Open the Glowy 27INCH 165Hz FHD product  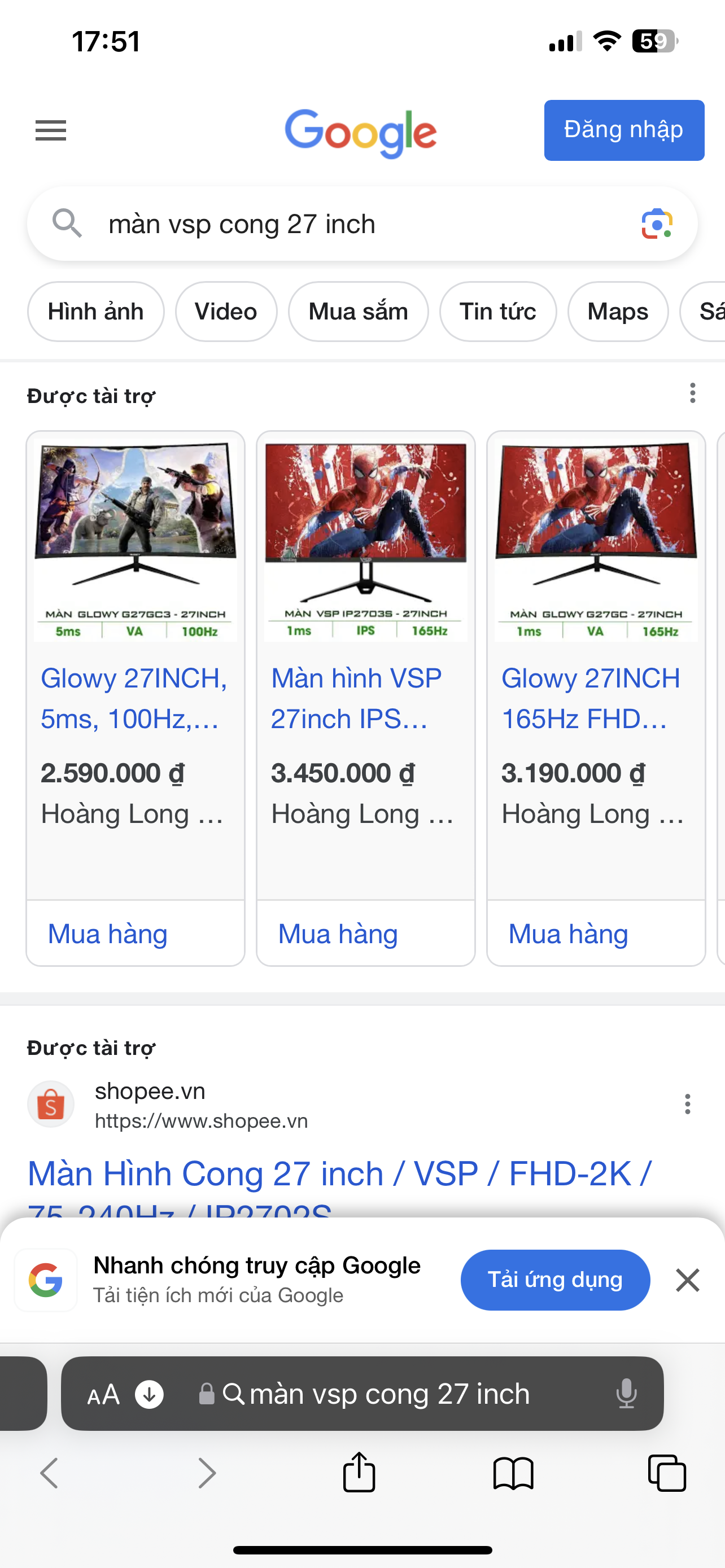click(x=591, y=698)
